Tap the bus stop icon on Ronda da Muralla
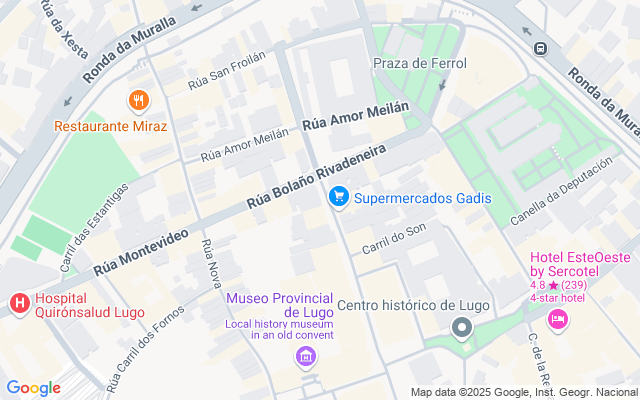This screenshot has width=640, height=400. coord(540,47)
